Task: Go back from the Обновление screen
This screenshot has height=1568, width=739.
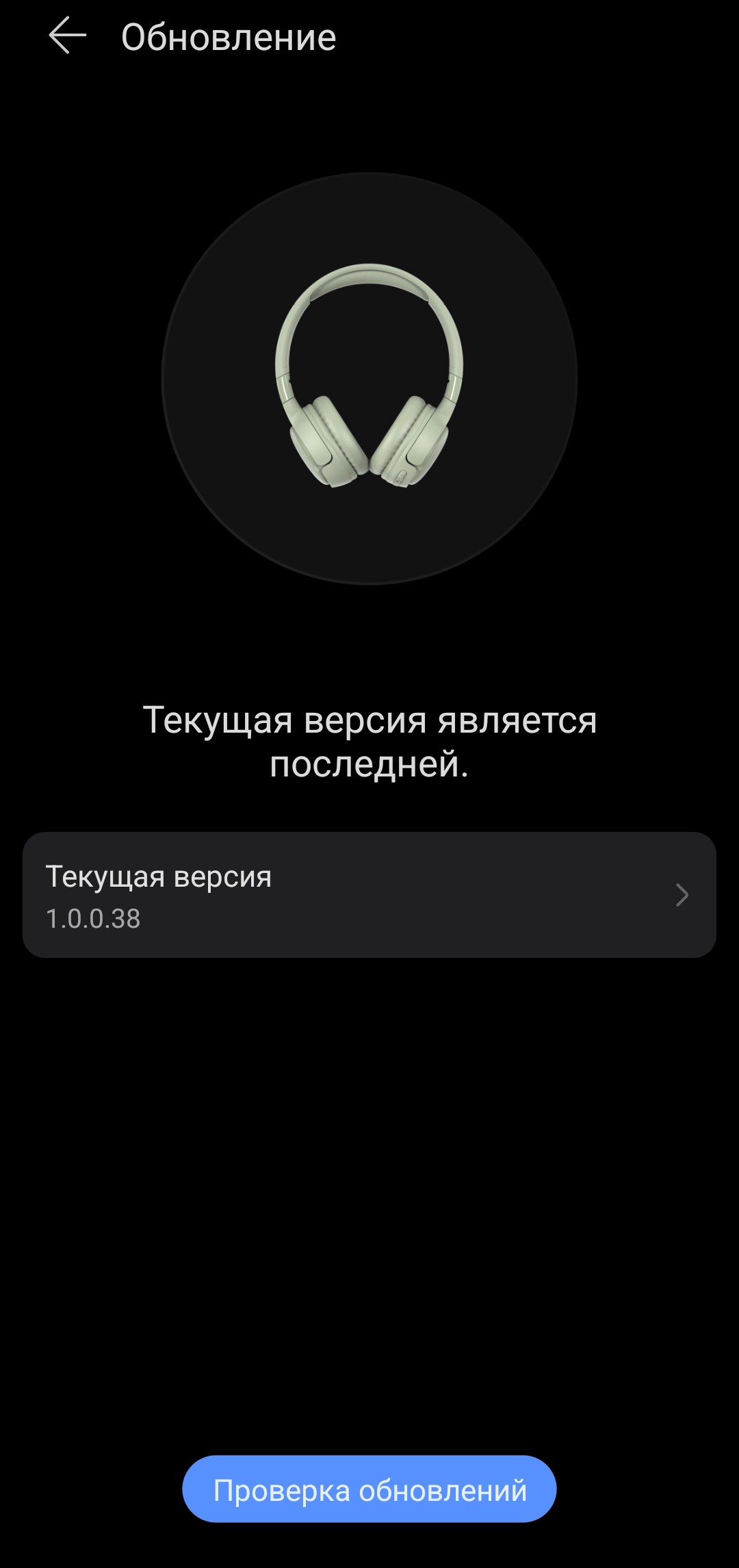Action: click(68, 36)
